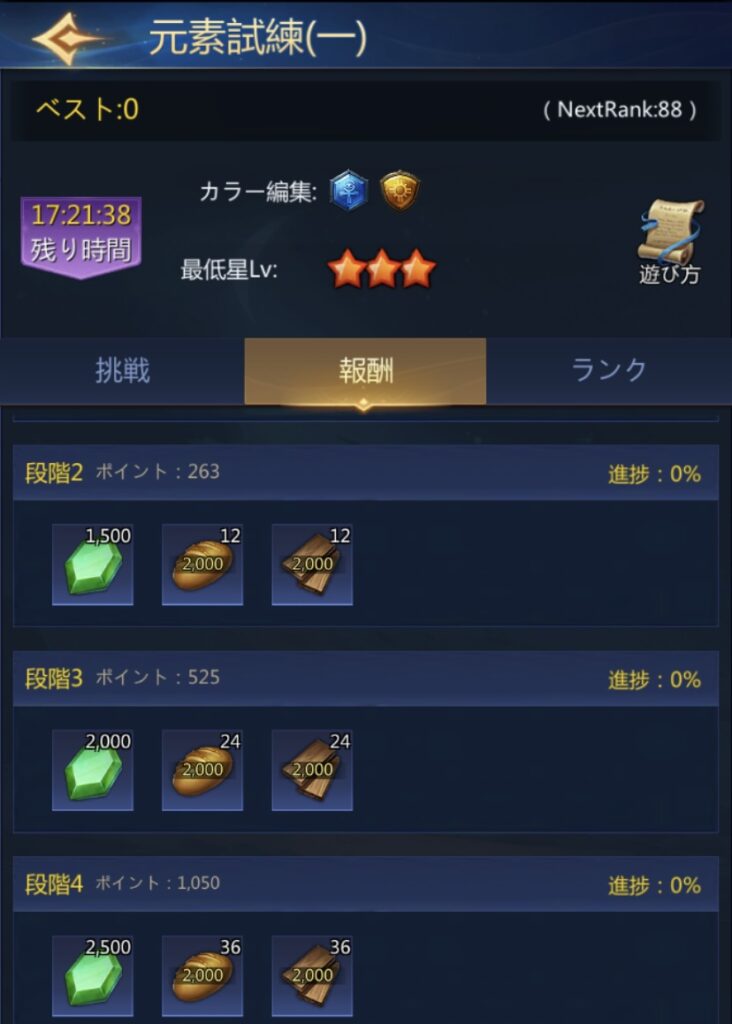View the wood reward in 段階2
The width and height of the screenshot is (732, 1024).
point(312,565)
